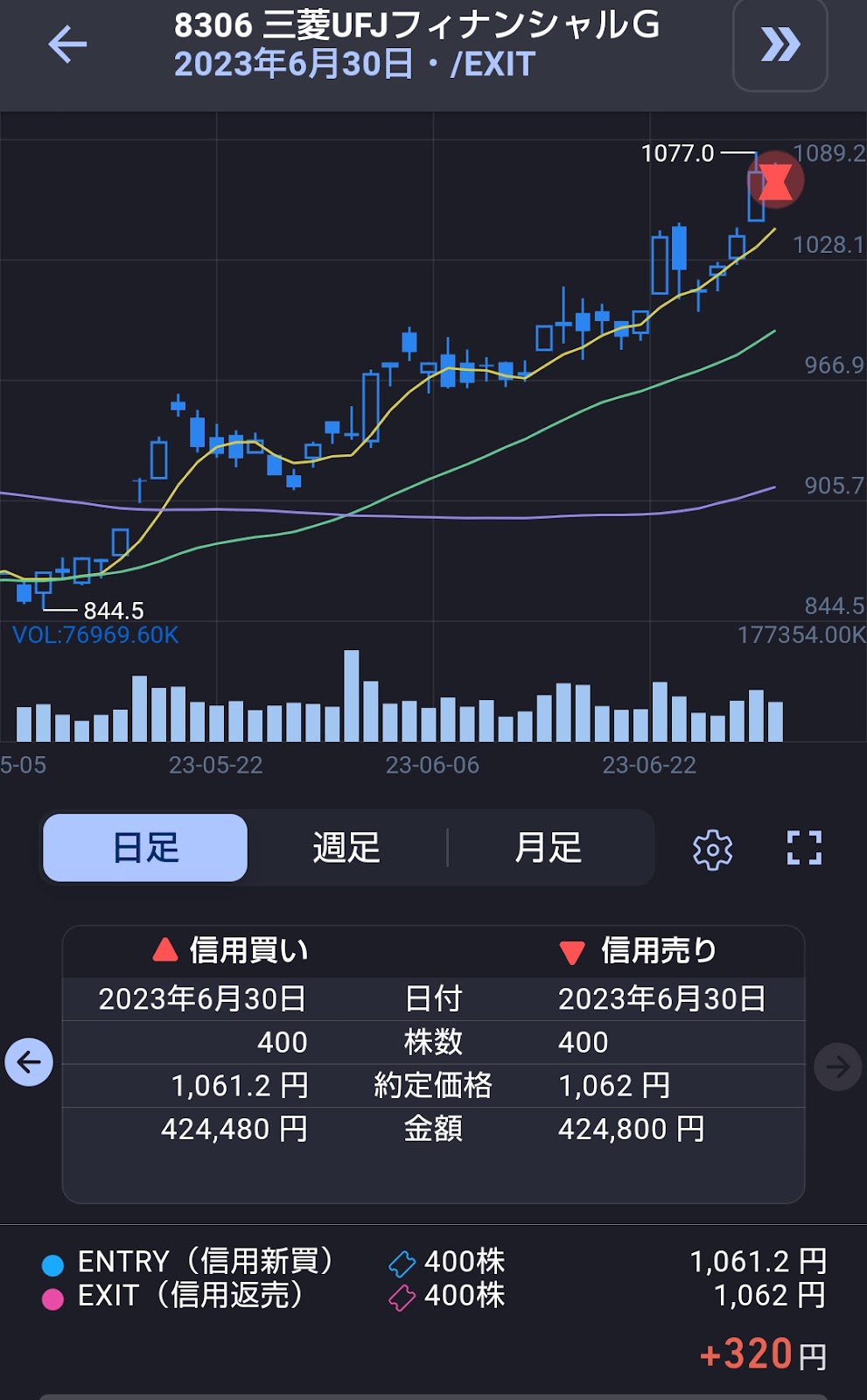
Task: Open chart settings gear
Action: point(712,849)
